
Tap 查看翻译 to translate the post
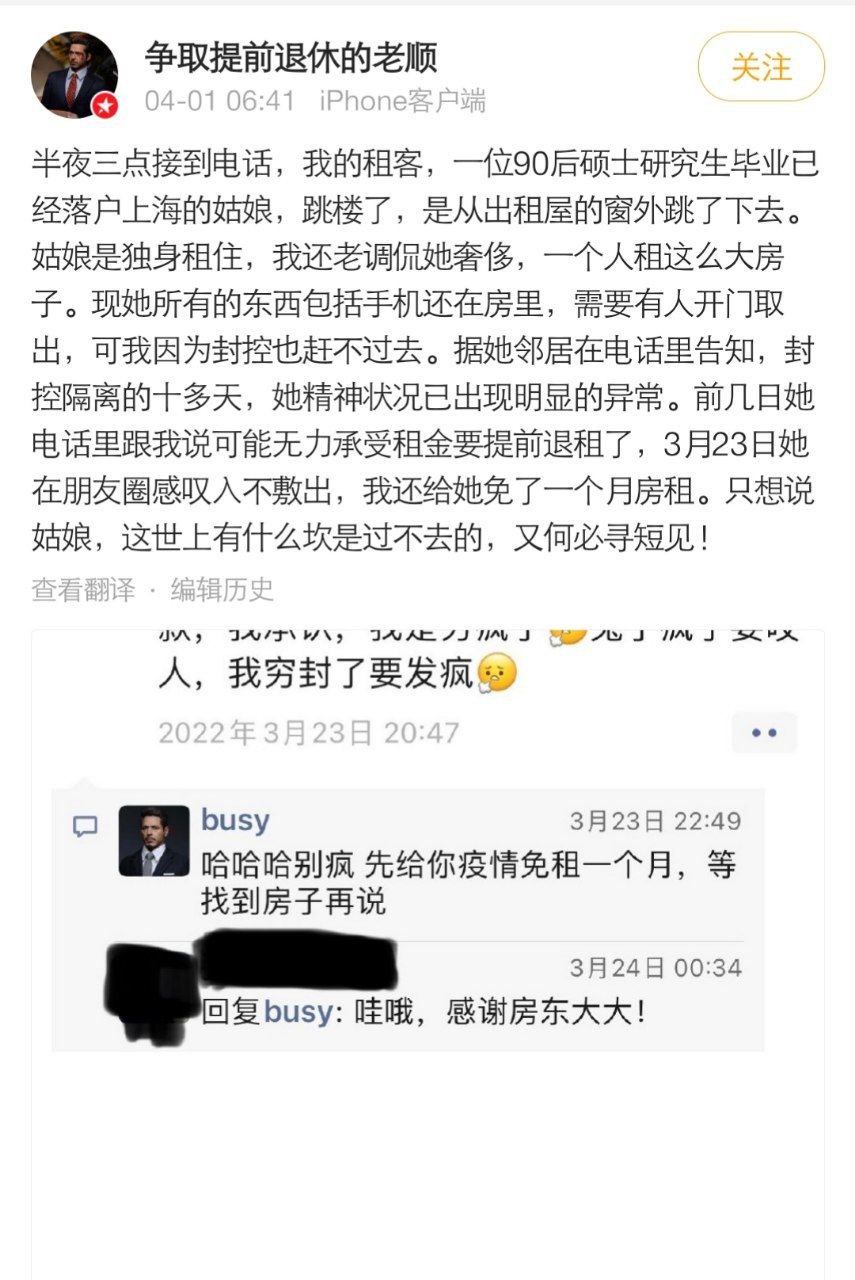point(83,590)
